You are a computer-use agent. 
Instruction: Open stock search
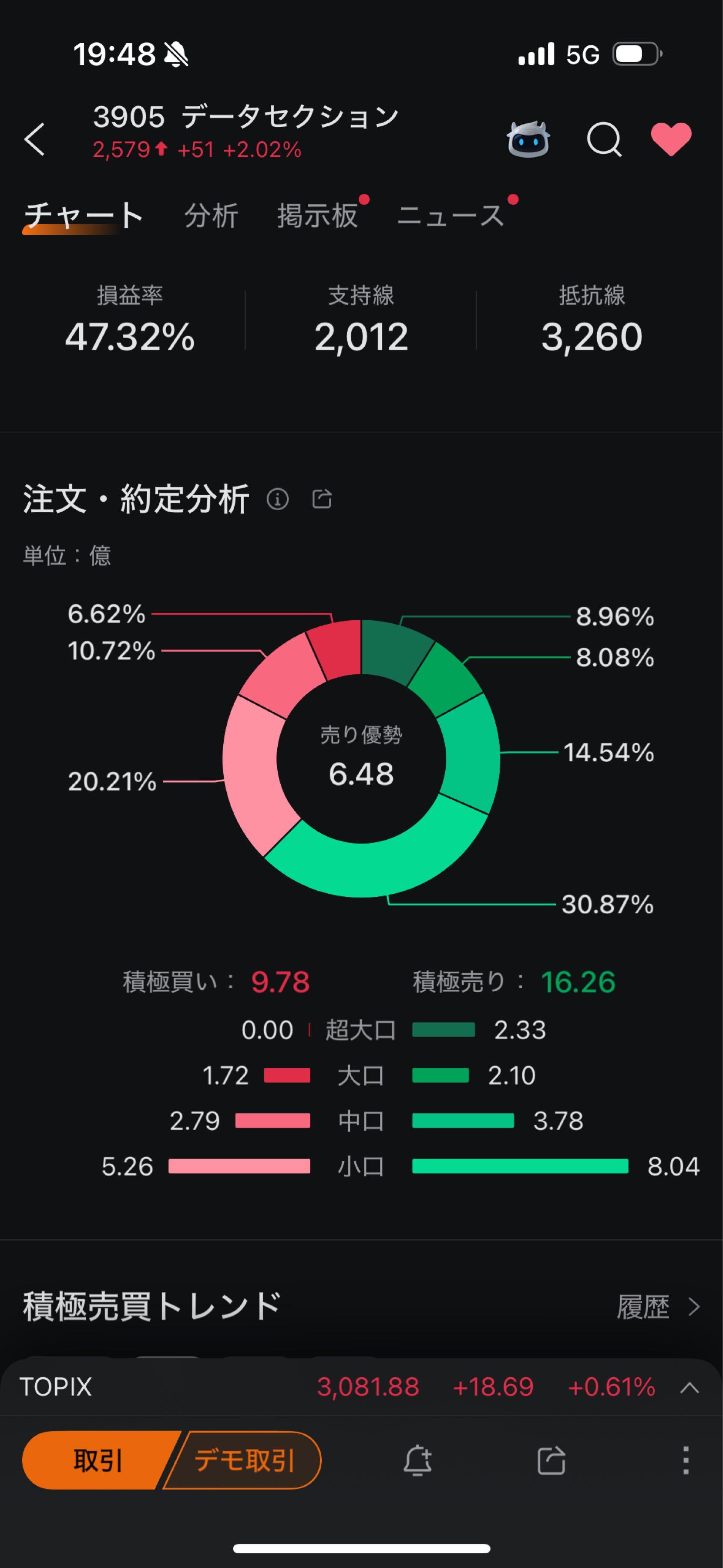tap(604, 139)
